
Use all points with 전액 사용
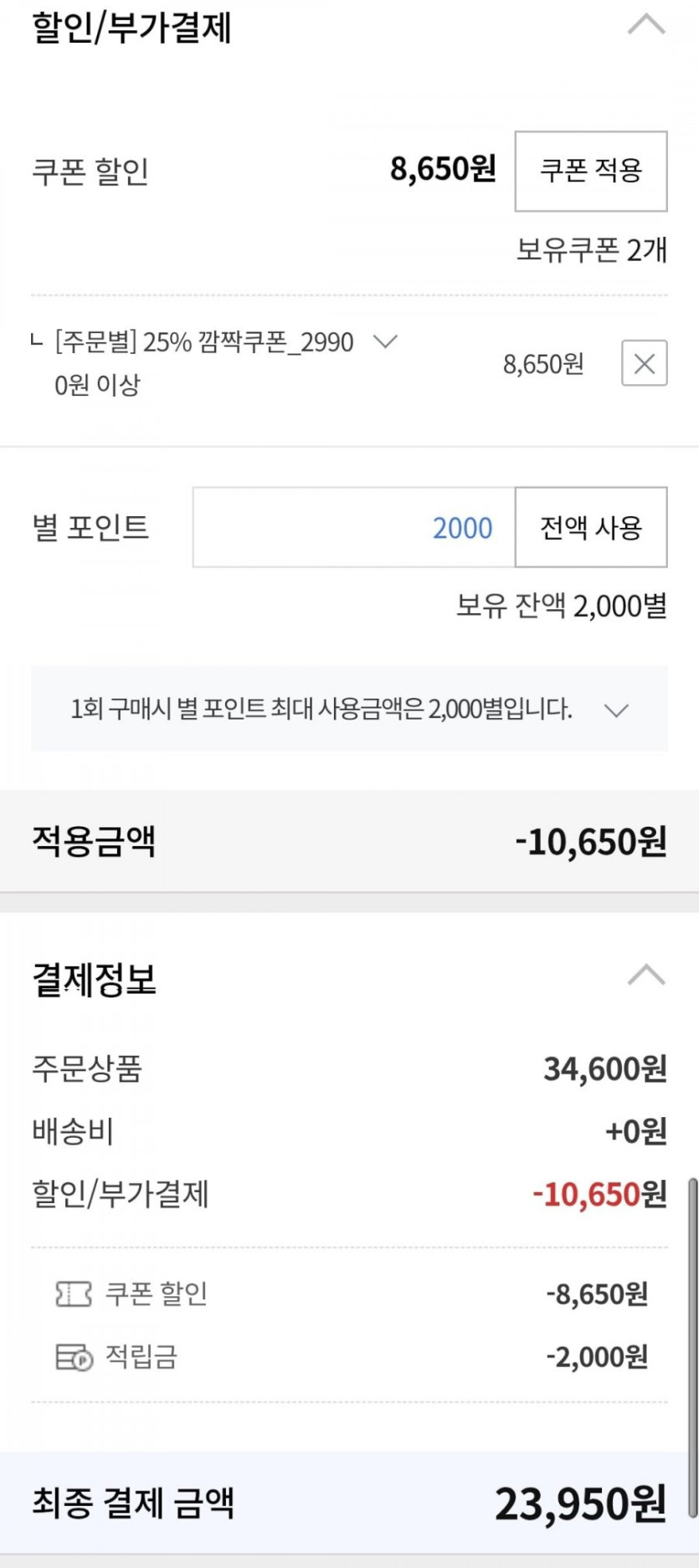tap(591, 527)
